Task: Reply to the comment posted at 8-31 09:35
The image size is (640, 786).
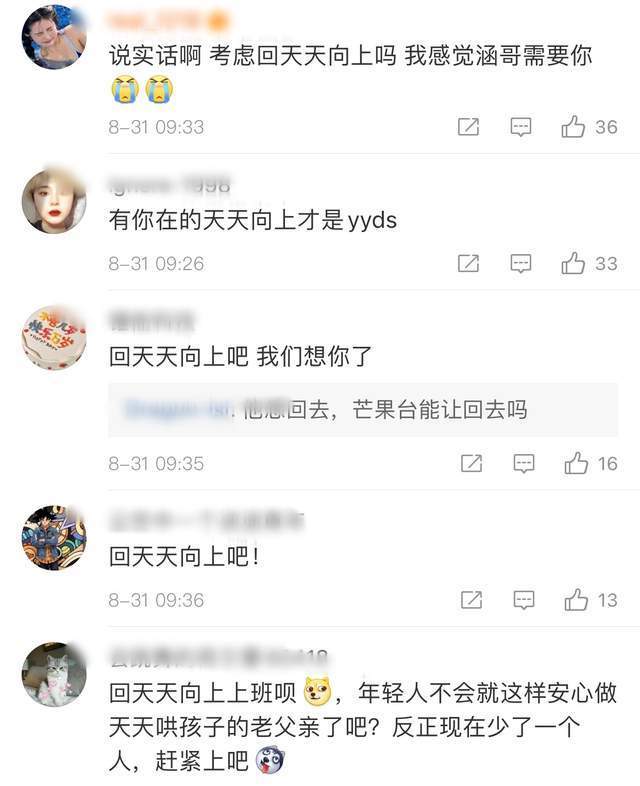Action: 522,463
